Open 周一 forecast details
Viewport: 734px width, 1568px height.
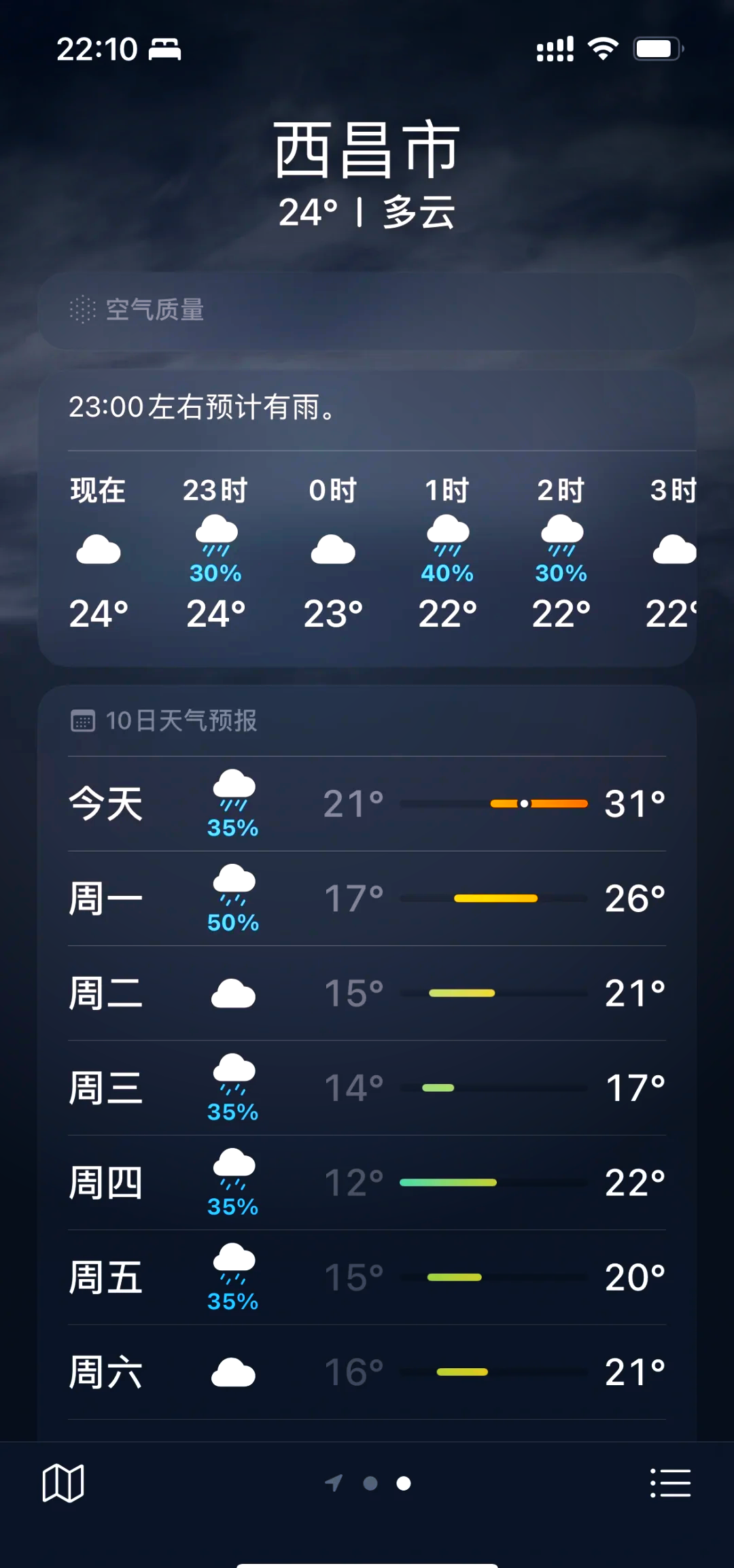click(x=367, y=899)
